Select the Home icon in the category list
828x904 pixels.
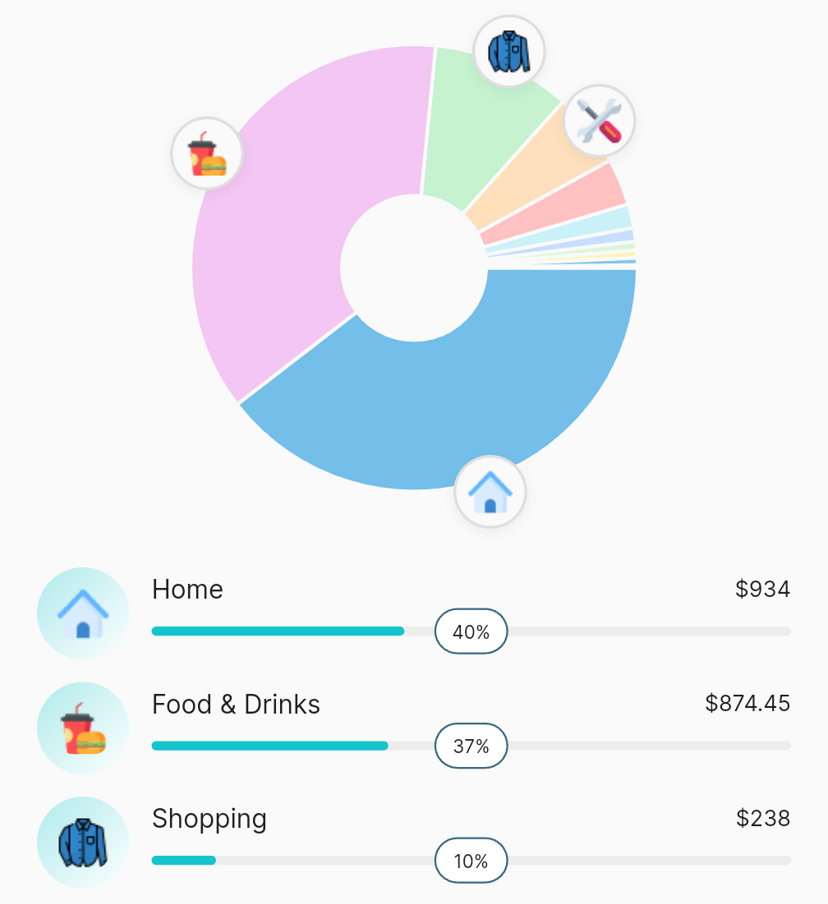pos(83,613)
